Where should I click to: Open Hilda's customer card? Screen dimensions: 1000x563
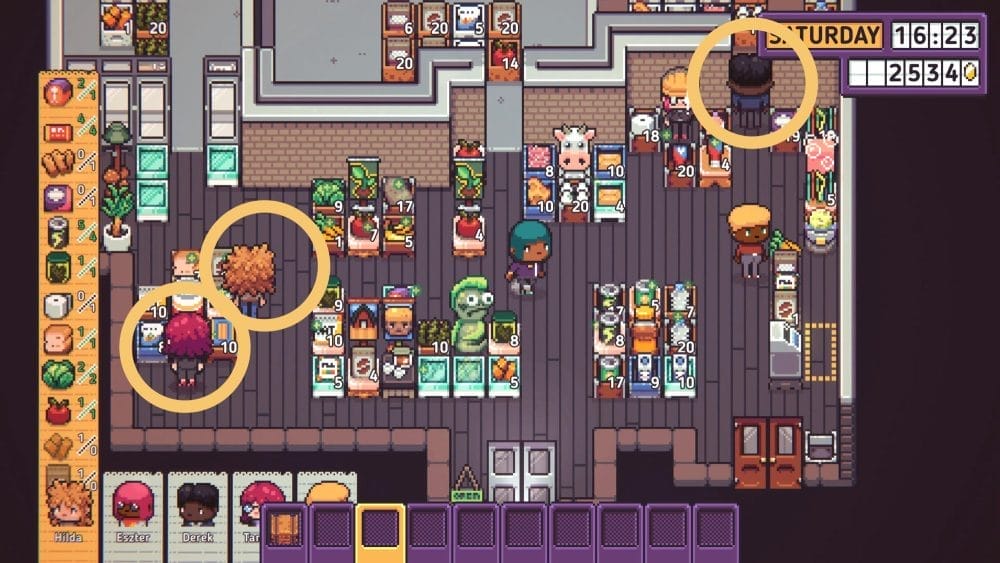pyautogui.click(x=69, y=512)
